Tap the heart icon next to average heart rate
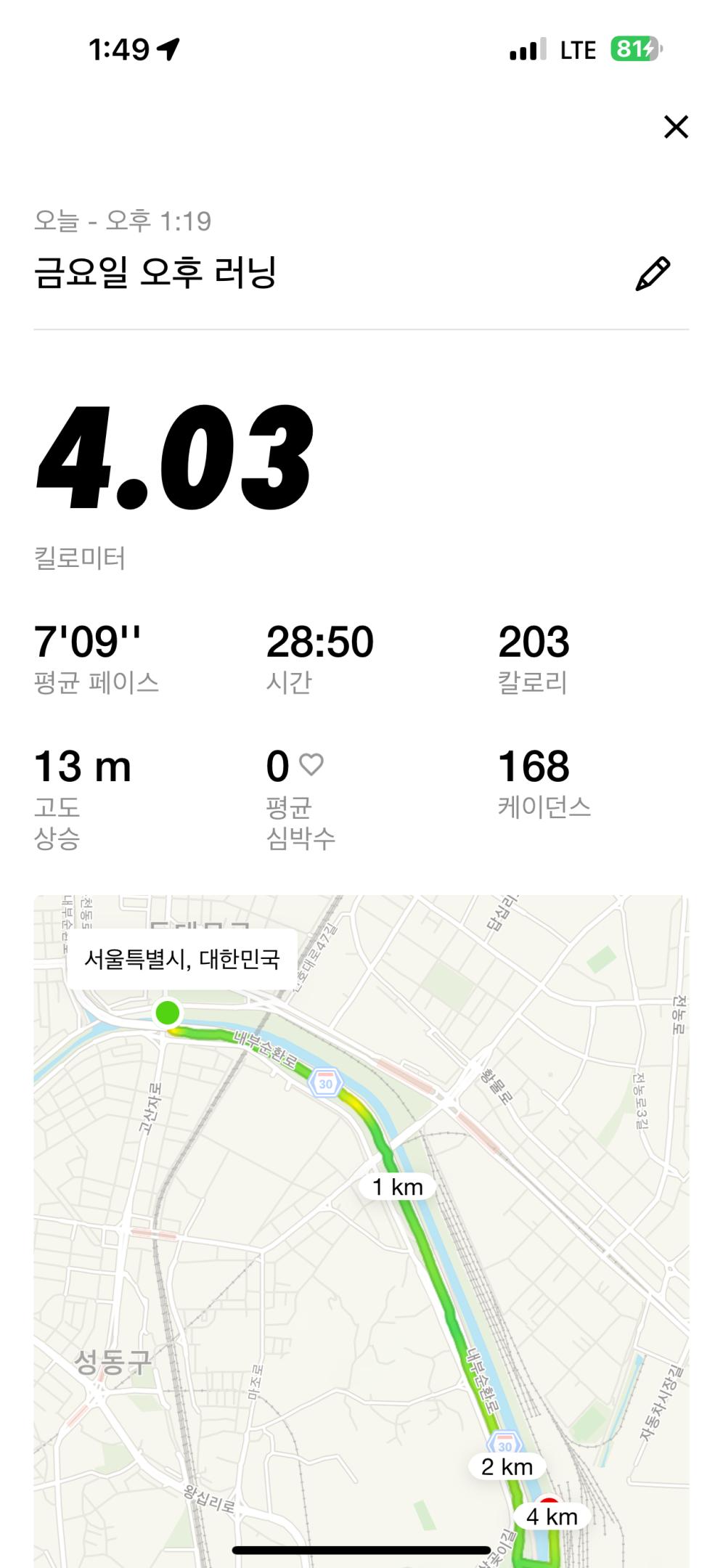 tap(314, 764)
